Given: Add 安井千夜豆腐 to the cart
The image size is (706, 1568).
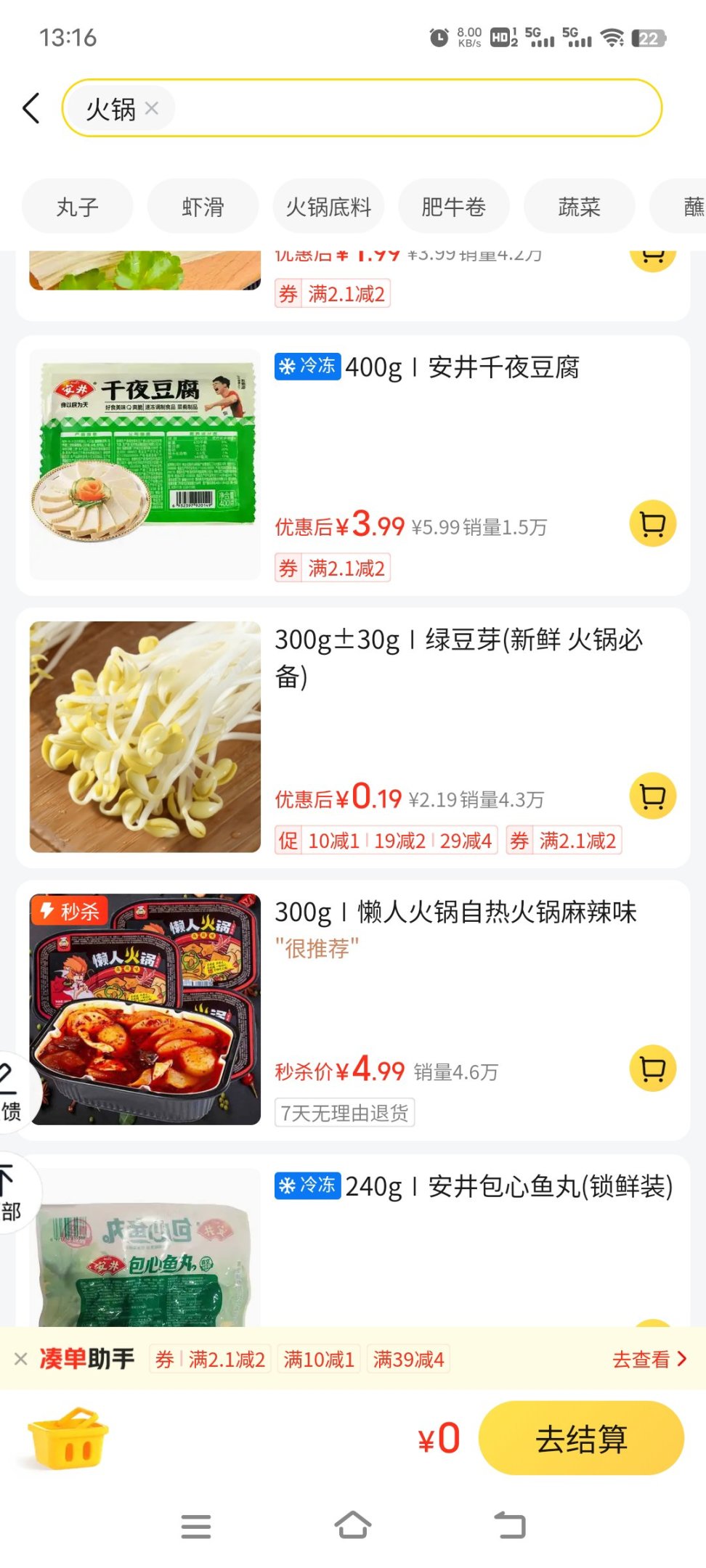Looking at the screenshot, I should coord(652,523).
